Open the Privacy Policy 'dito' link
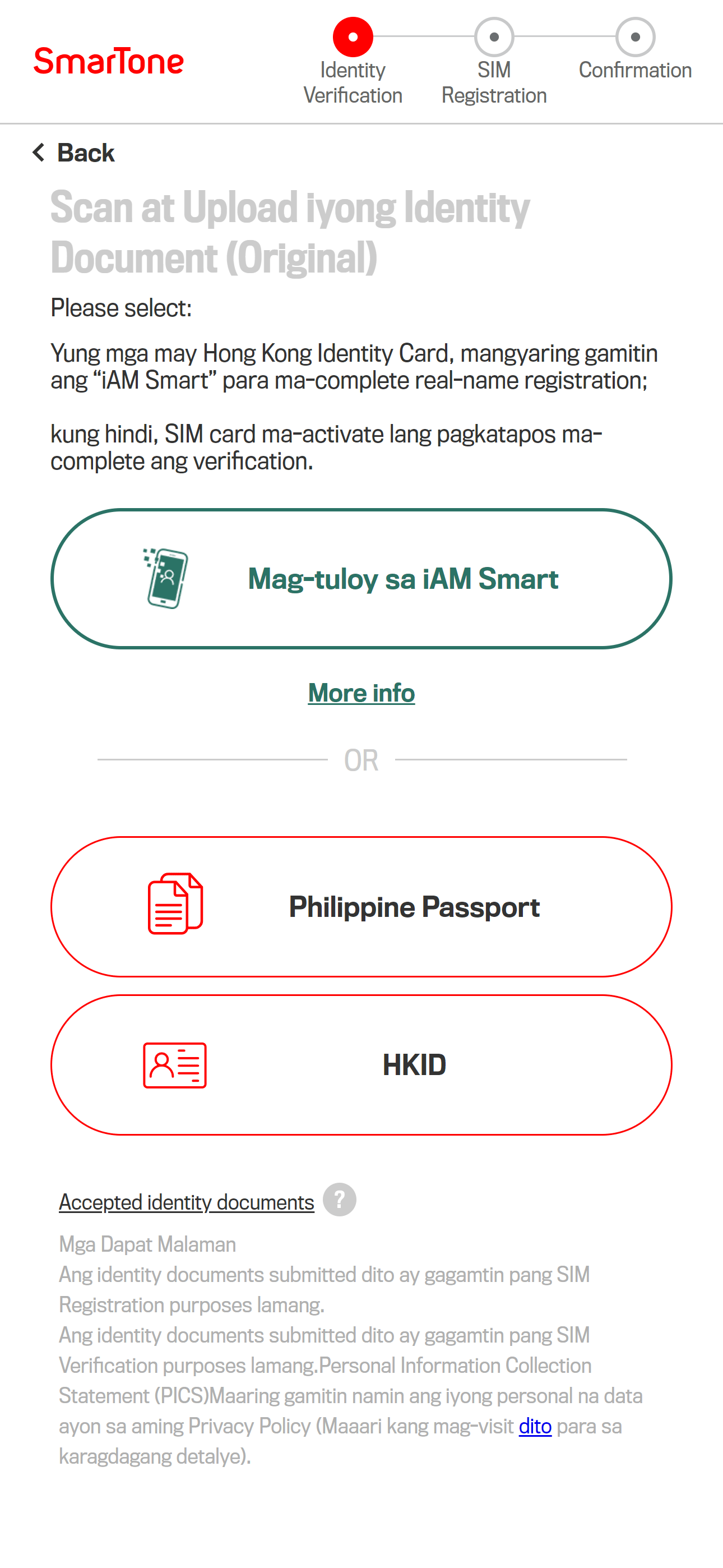The image size is (723, 1568). coord(535,1426)
